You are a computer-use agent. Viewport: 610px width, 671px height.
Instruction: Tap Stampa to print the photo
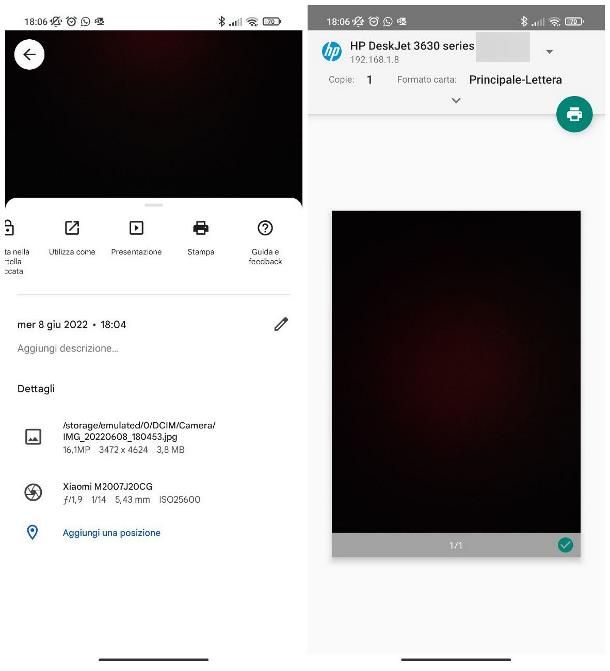click(x=200, y=238)
